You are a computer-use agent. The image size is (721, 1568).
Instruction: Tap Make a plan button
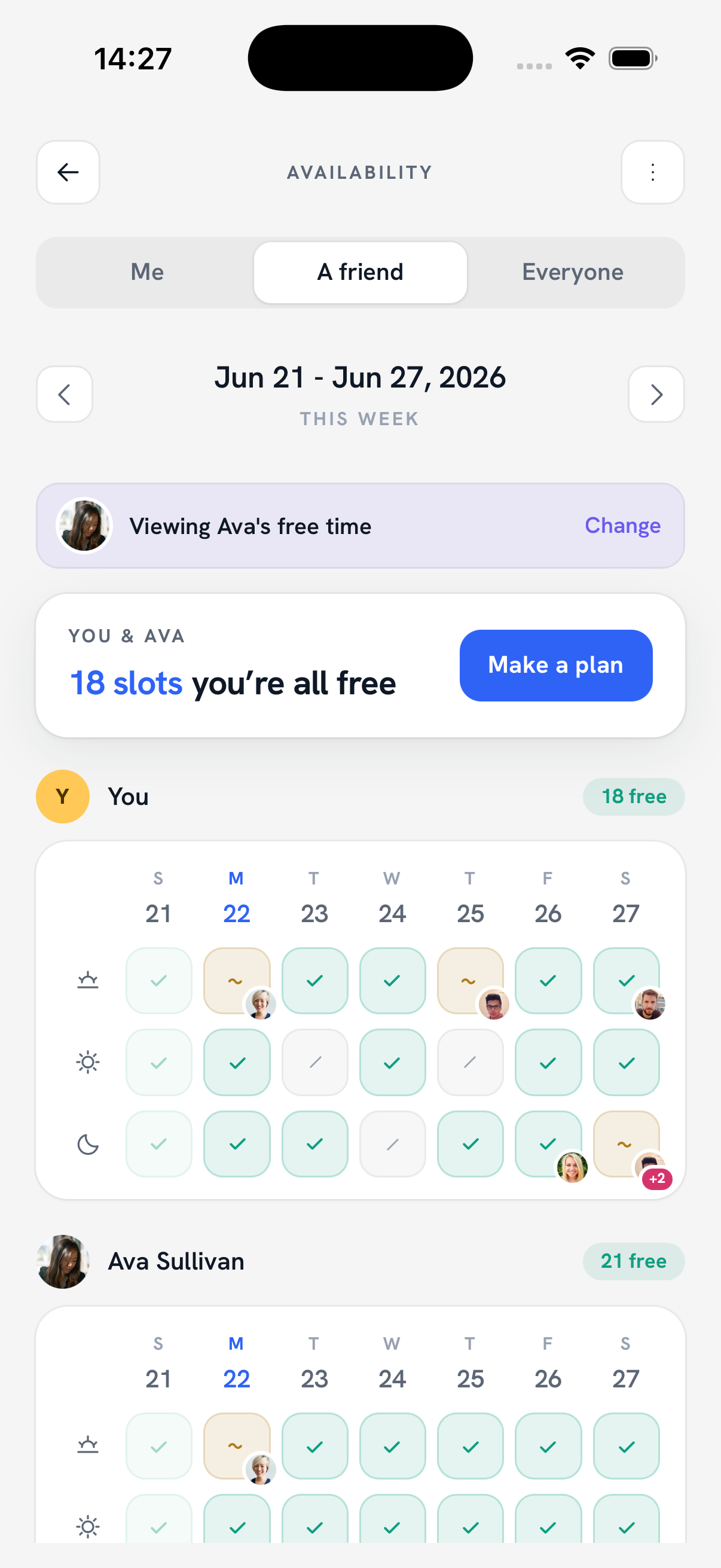(555, 666)
